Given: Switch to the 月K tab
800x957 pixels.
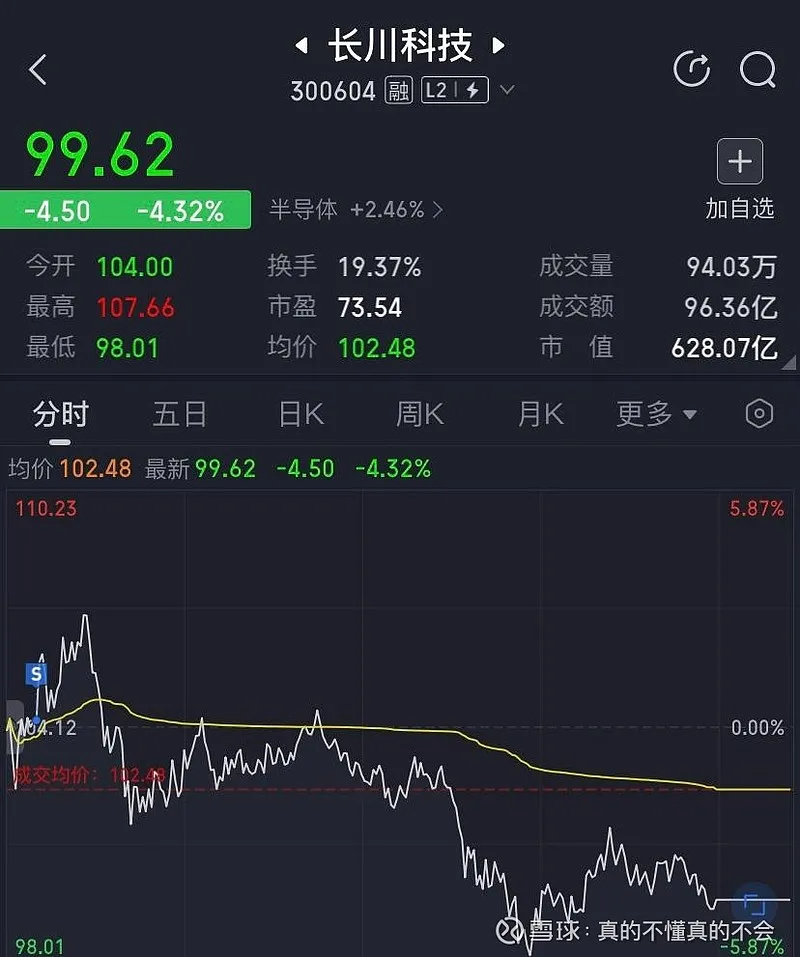Looking at the screenshot, I should [540, 414].
